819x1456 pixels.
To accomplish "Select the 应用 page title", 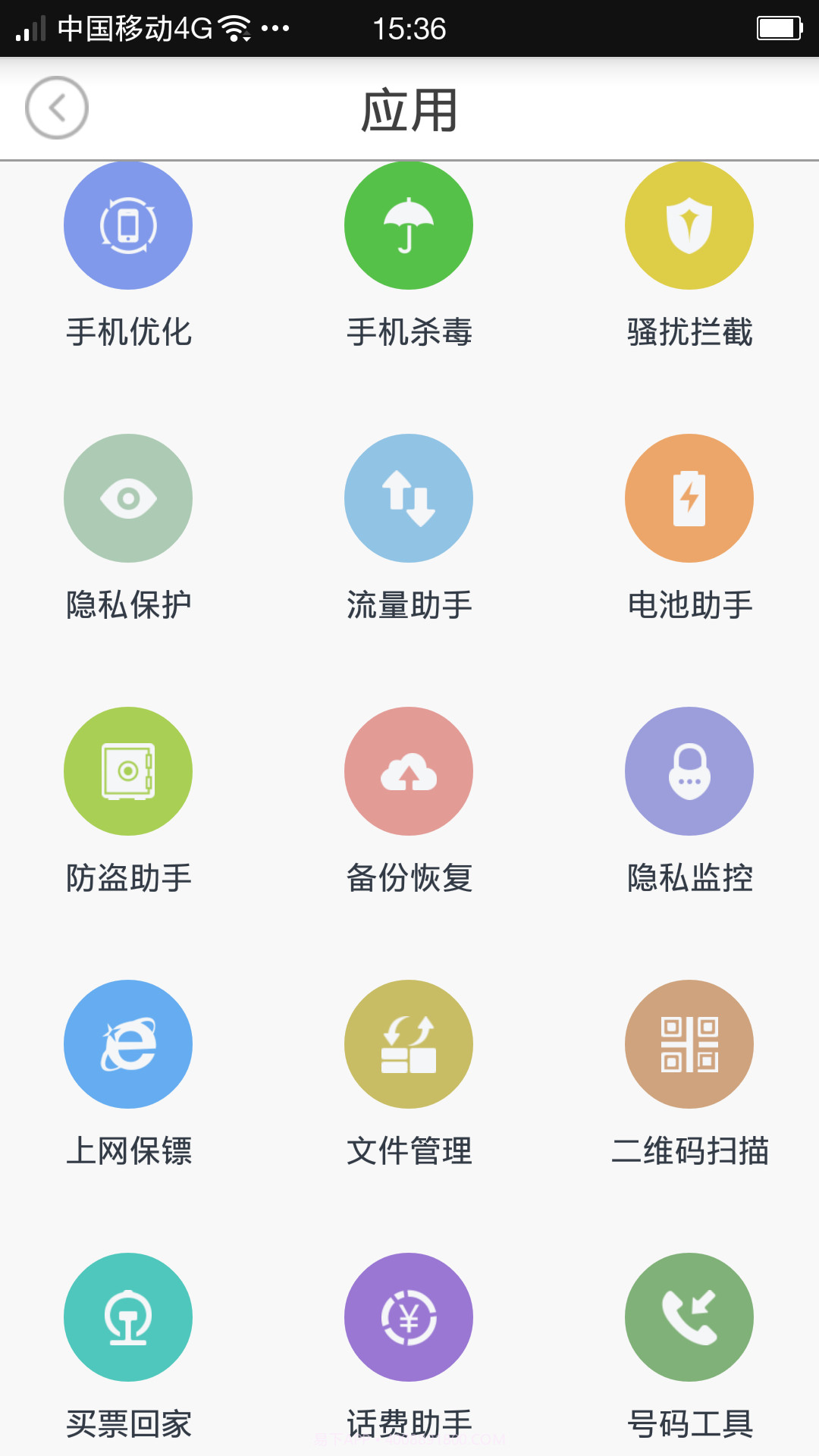I will [x=409, y=108].
